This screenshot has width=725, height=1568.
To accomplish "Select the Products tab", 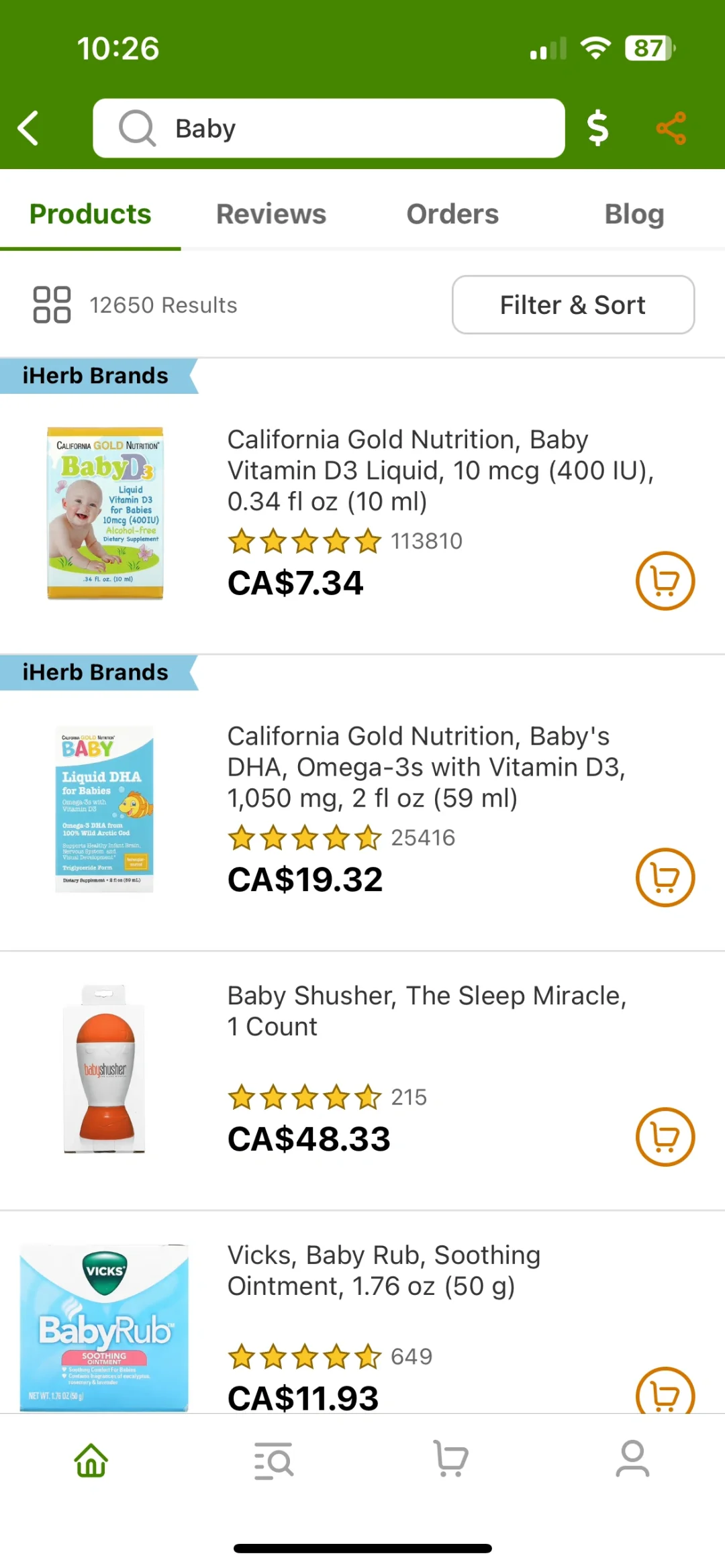I will point(91,214).
